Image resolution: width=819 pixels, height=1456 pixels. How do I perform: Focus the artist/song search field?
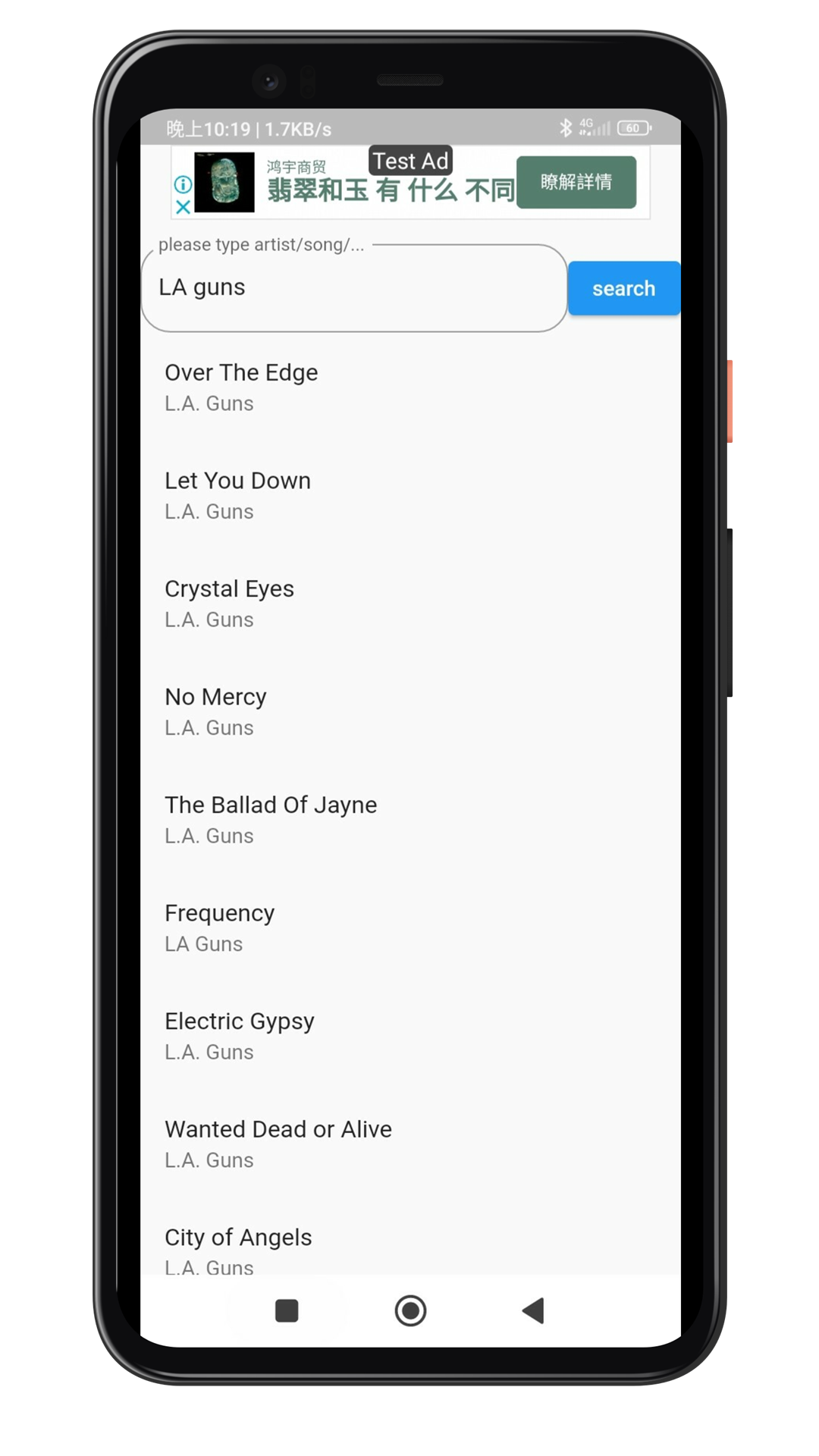354,288
